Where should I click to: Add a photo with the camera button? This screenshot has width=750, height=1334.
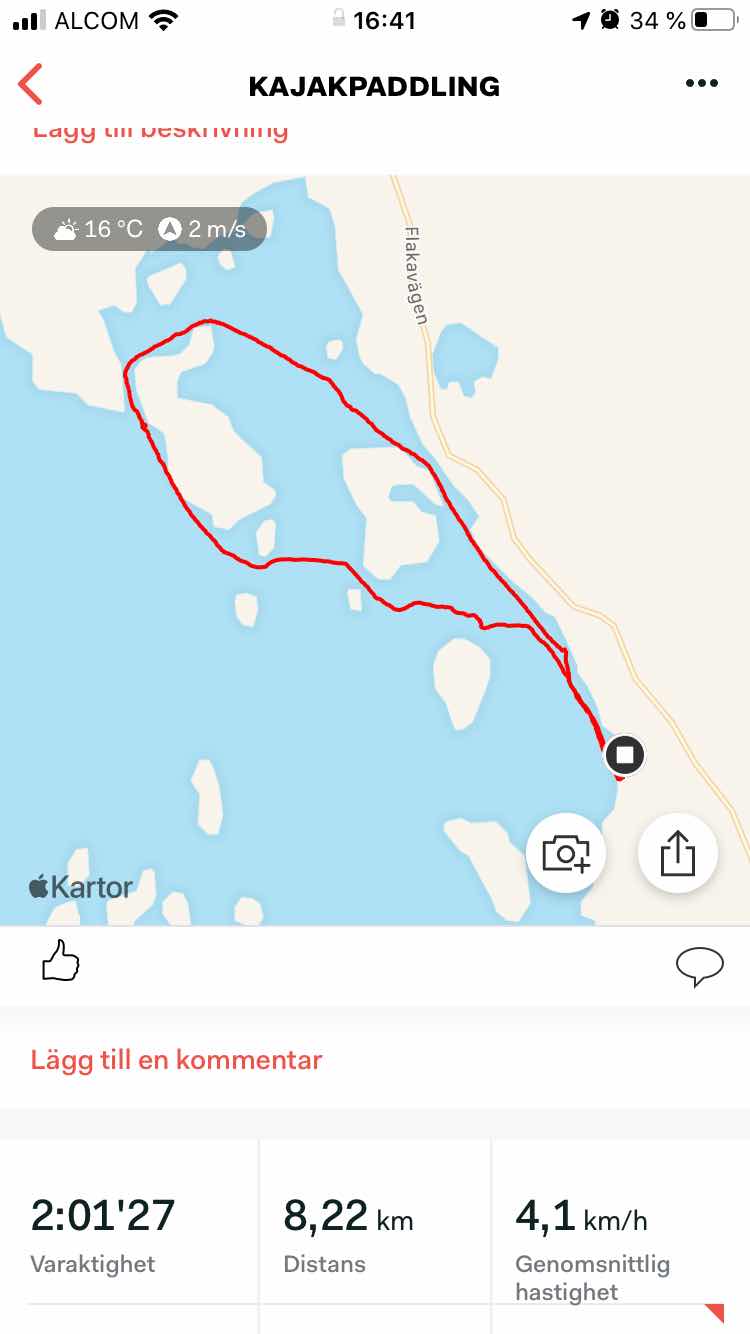566,853
